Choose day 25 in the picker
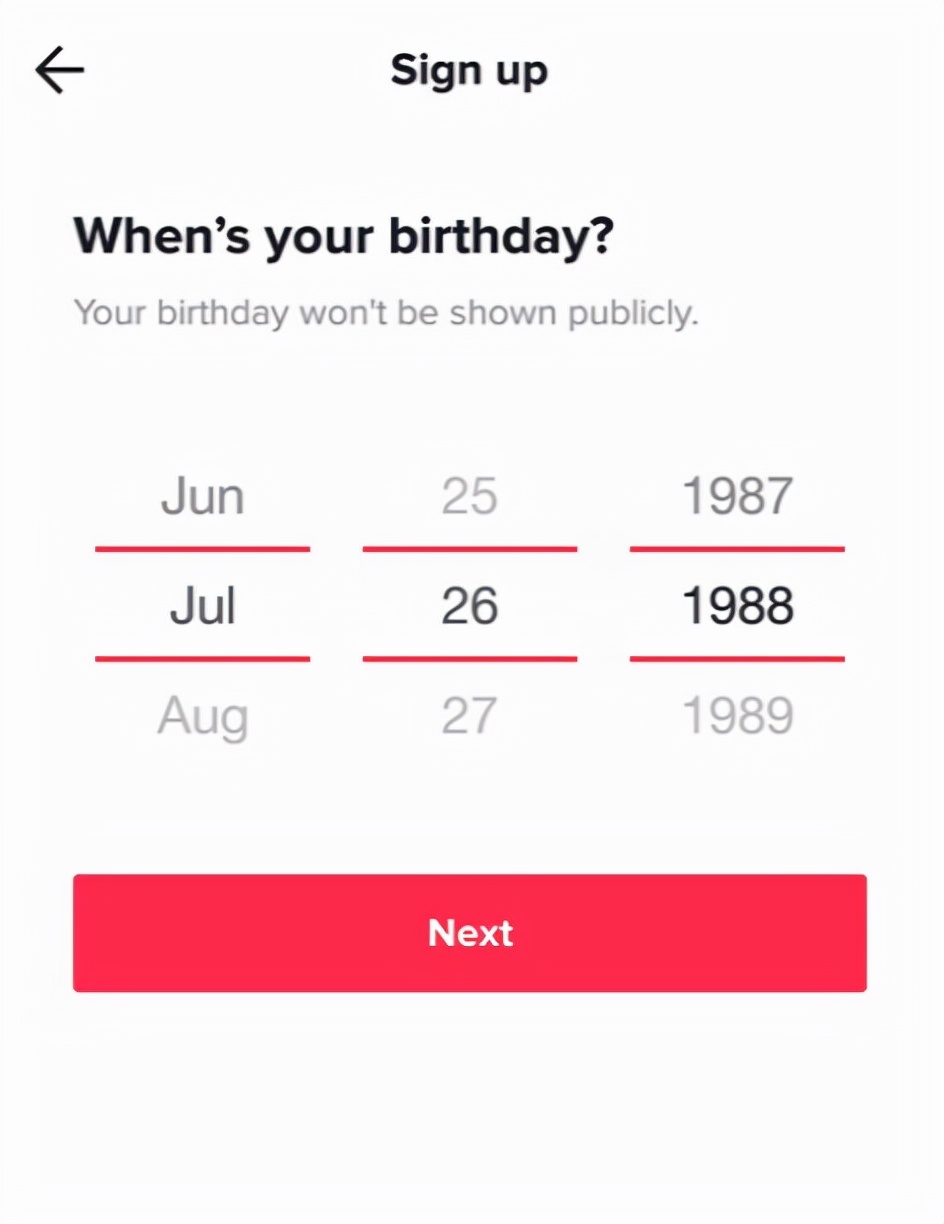The image size is (944, 1224). [469, 497]
